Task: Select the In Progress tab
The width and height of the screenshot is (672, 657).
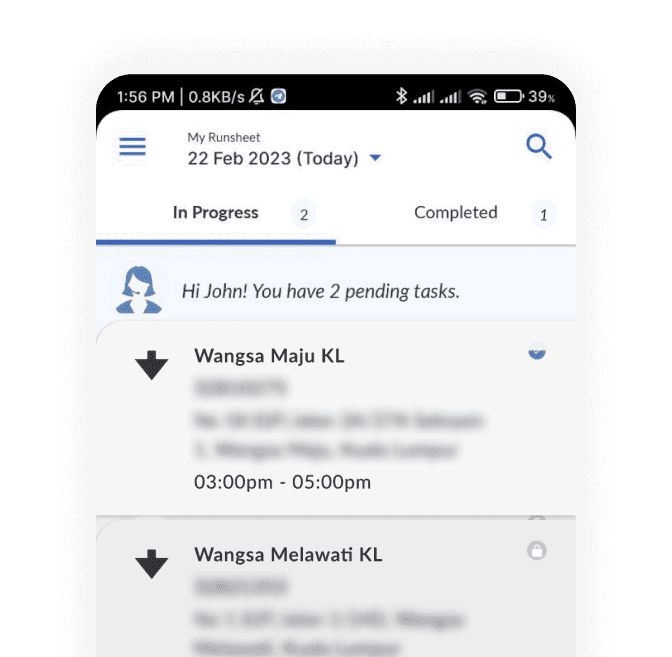Action: pos(216,213)
